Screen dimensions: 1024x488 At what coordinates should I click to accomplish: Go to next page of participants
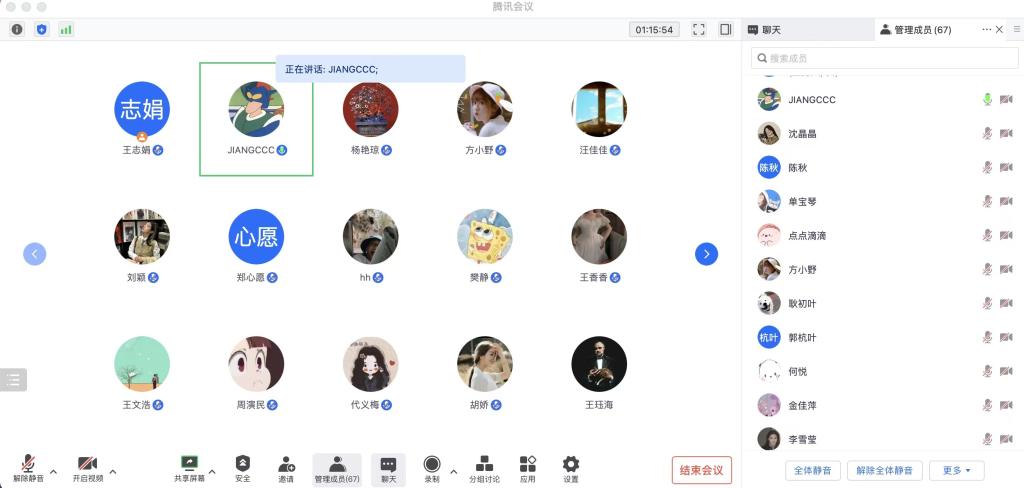pos(706,254)
